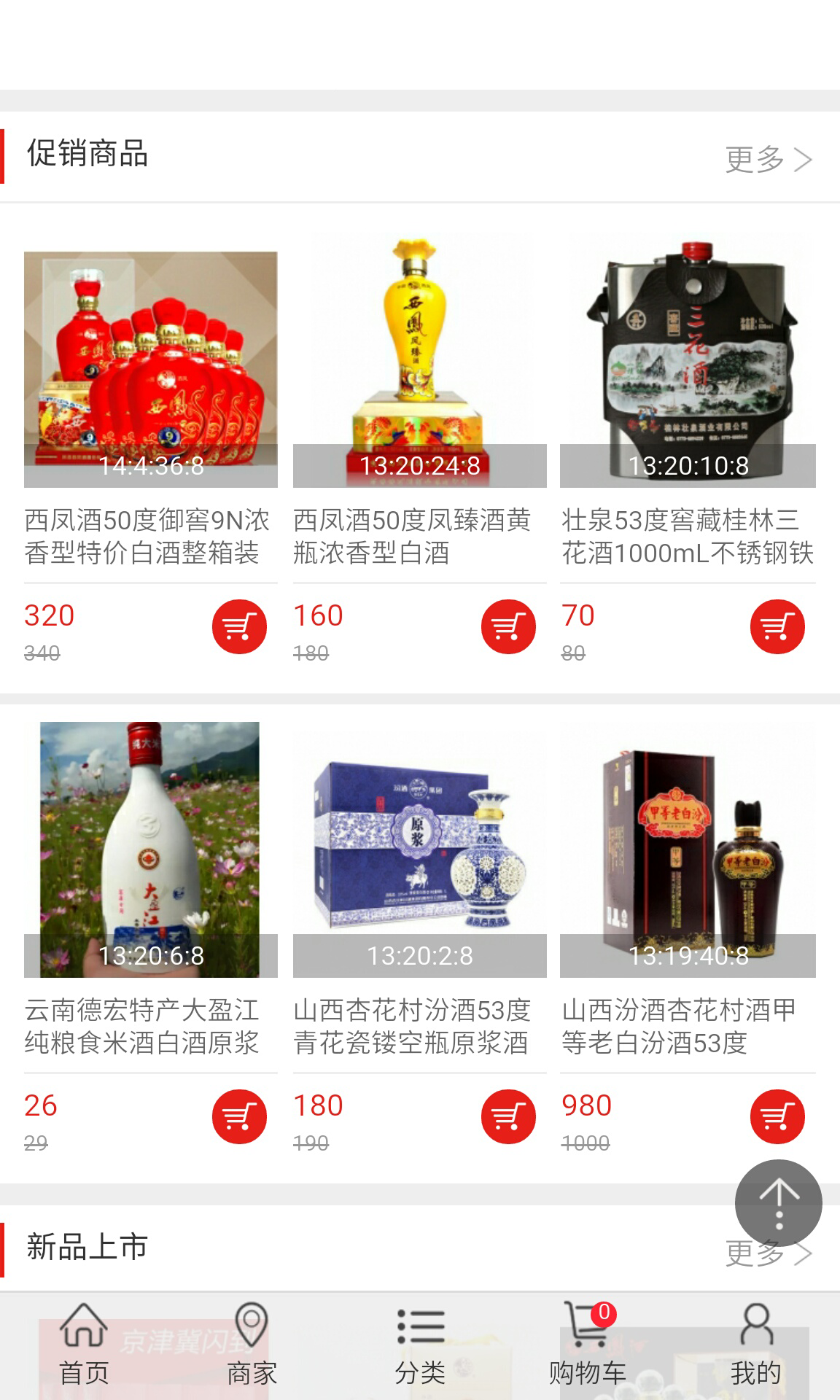Add 云南德宏特产大盈江米酒 to cart
Image resolution: width=840 pixels, height=1400 pixels.
239,1116
